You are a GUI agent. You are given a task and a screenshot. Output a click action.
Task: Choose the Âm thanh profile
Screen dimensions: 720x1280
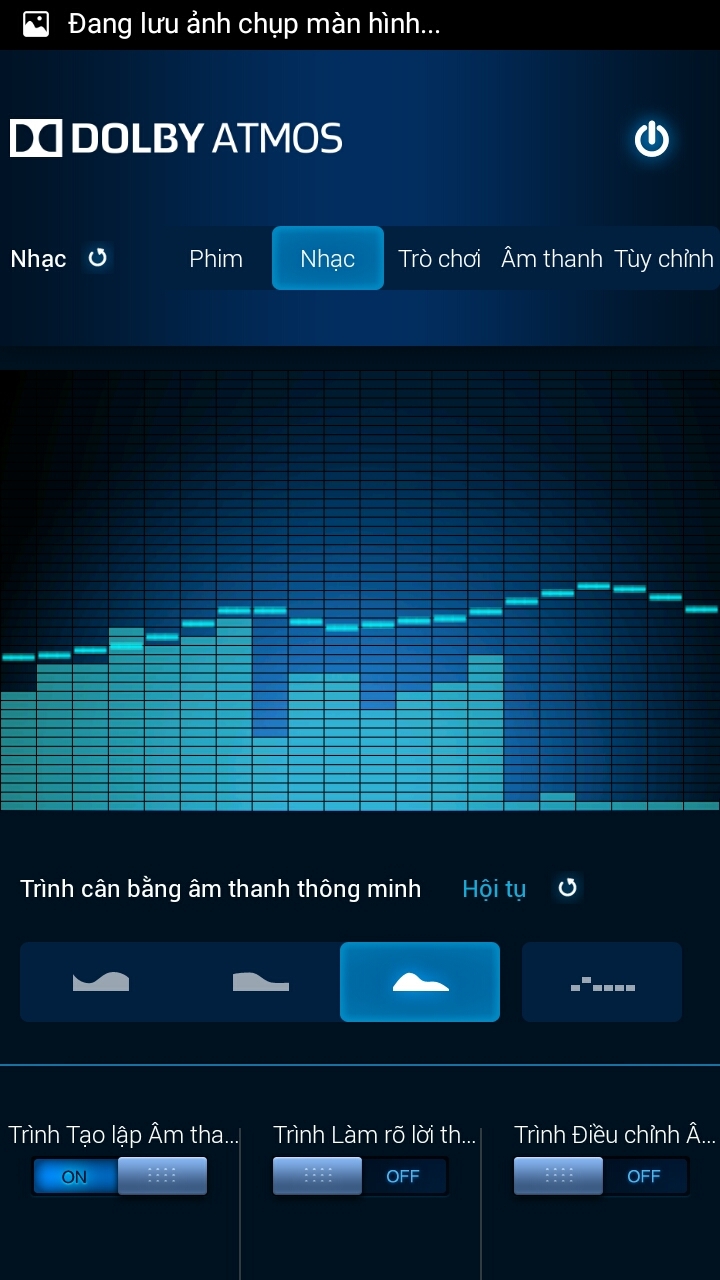point(551,259)
